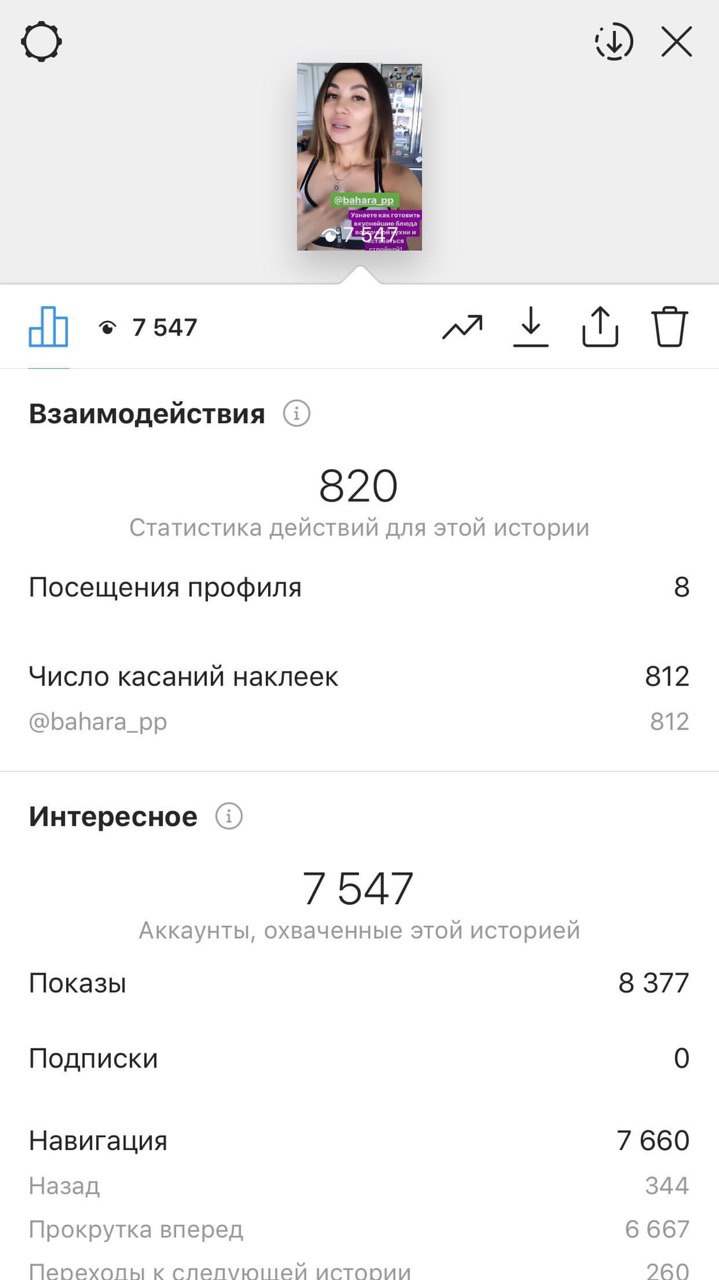Tap the circular save-story download icon
The height and width of the screenshot is (1280, 719).
[x=614, y=42]
